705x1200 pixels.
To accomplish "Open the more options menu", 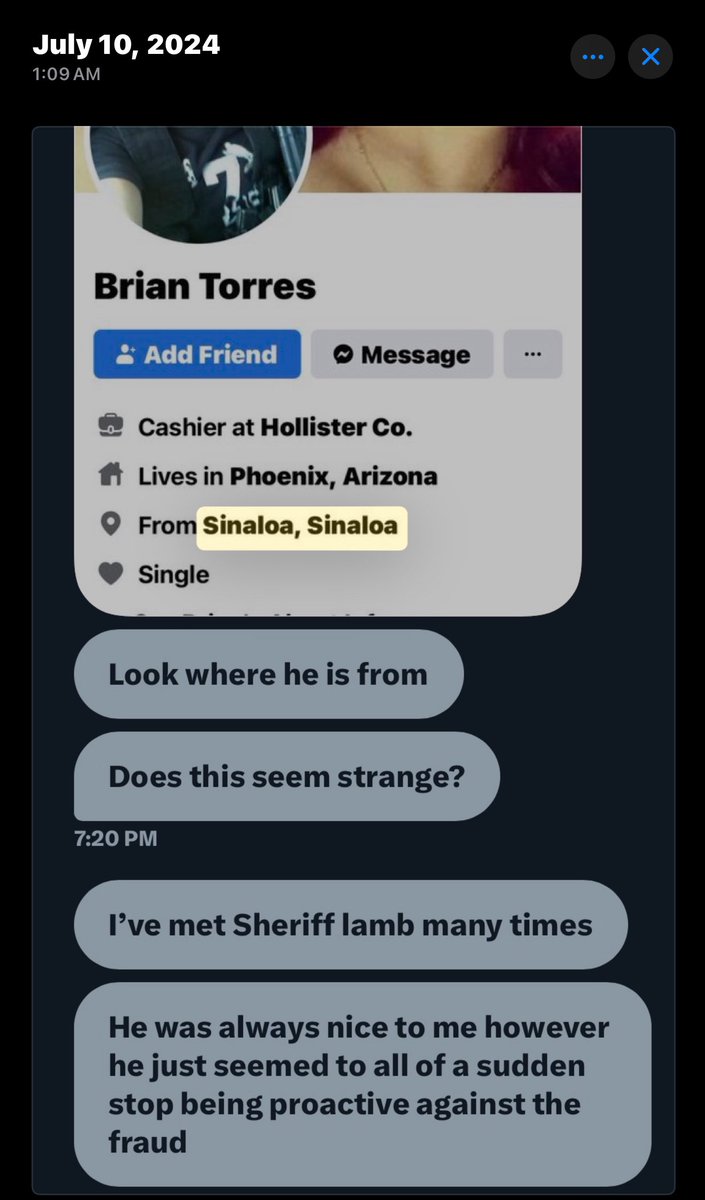I will coord(593,57).
